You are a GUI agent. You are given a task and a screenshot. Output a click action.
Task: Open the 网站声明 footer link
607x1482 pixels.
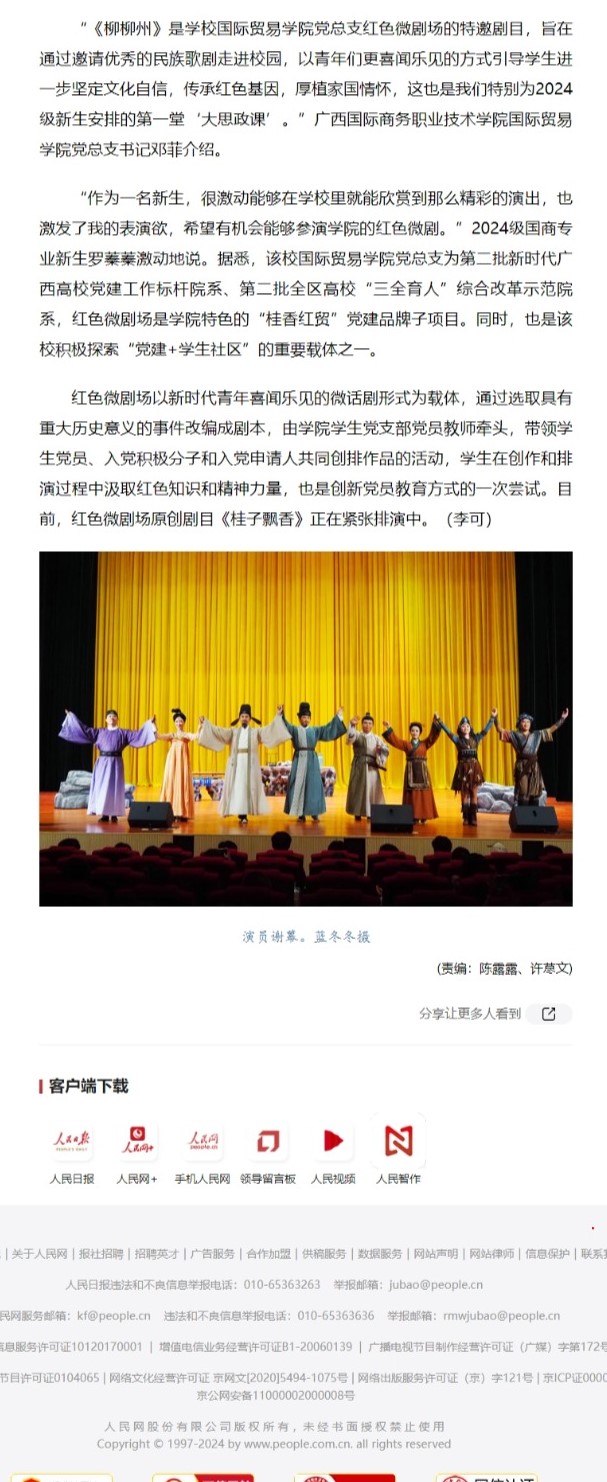coord(436,1254)
